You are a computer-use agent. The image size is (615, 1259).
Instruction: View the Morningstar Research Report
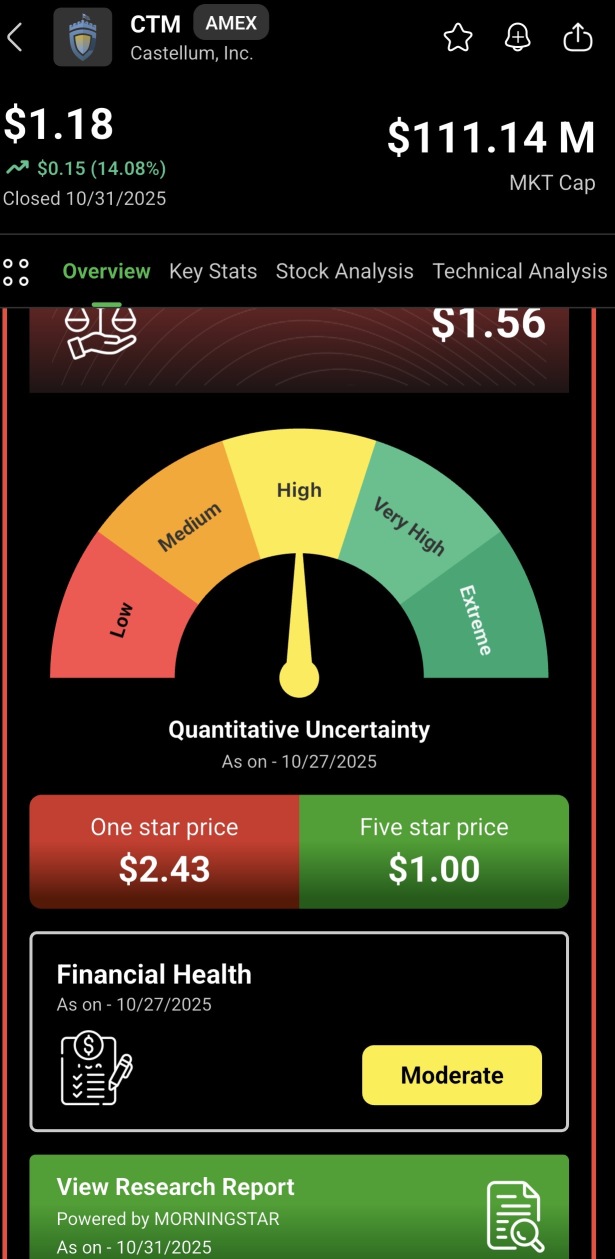299,1208
